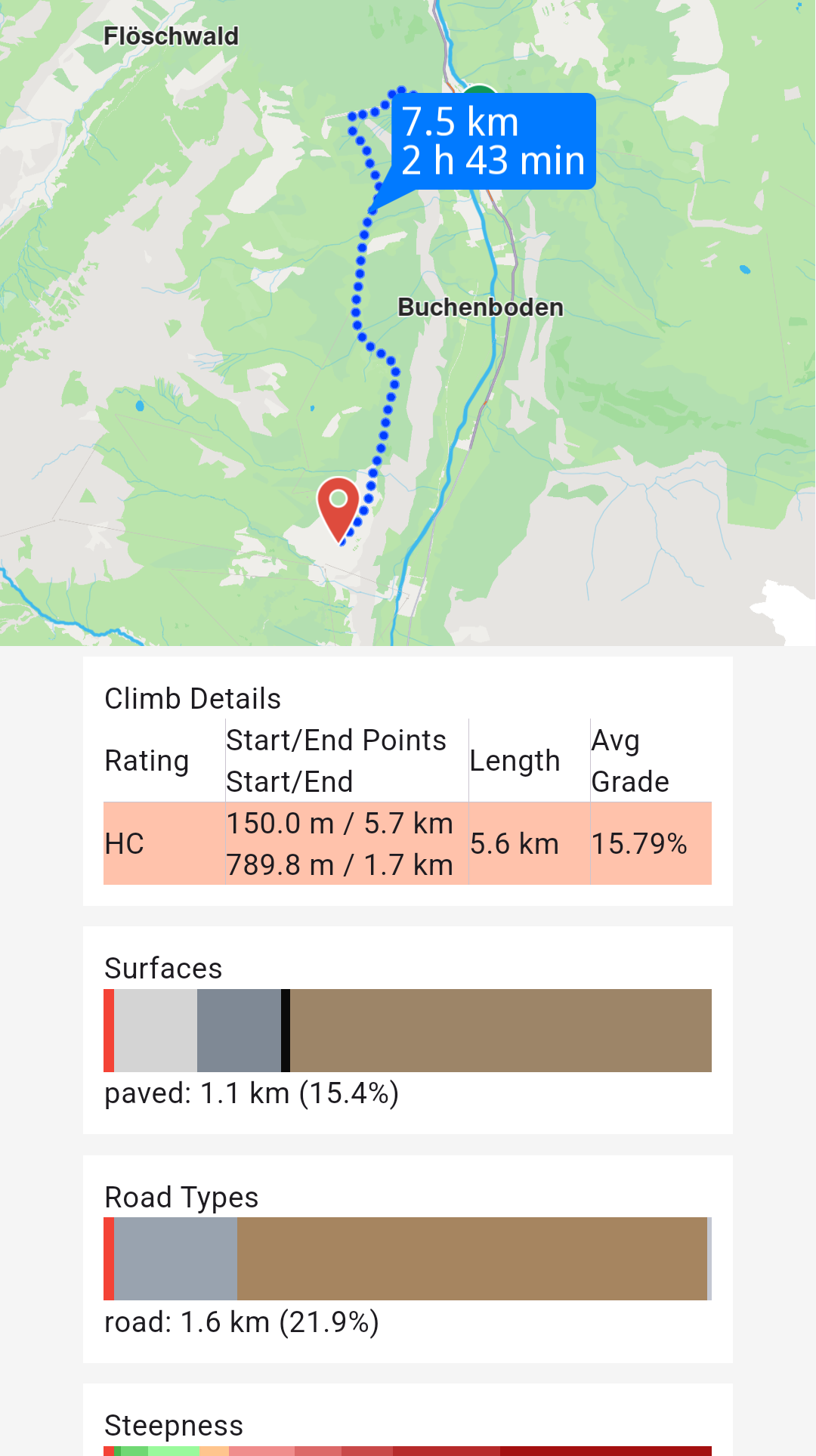Expand the Steepness section heading
The image size is (816, 1456).
(173, 1424)
